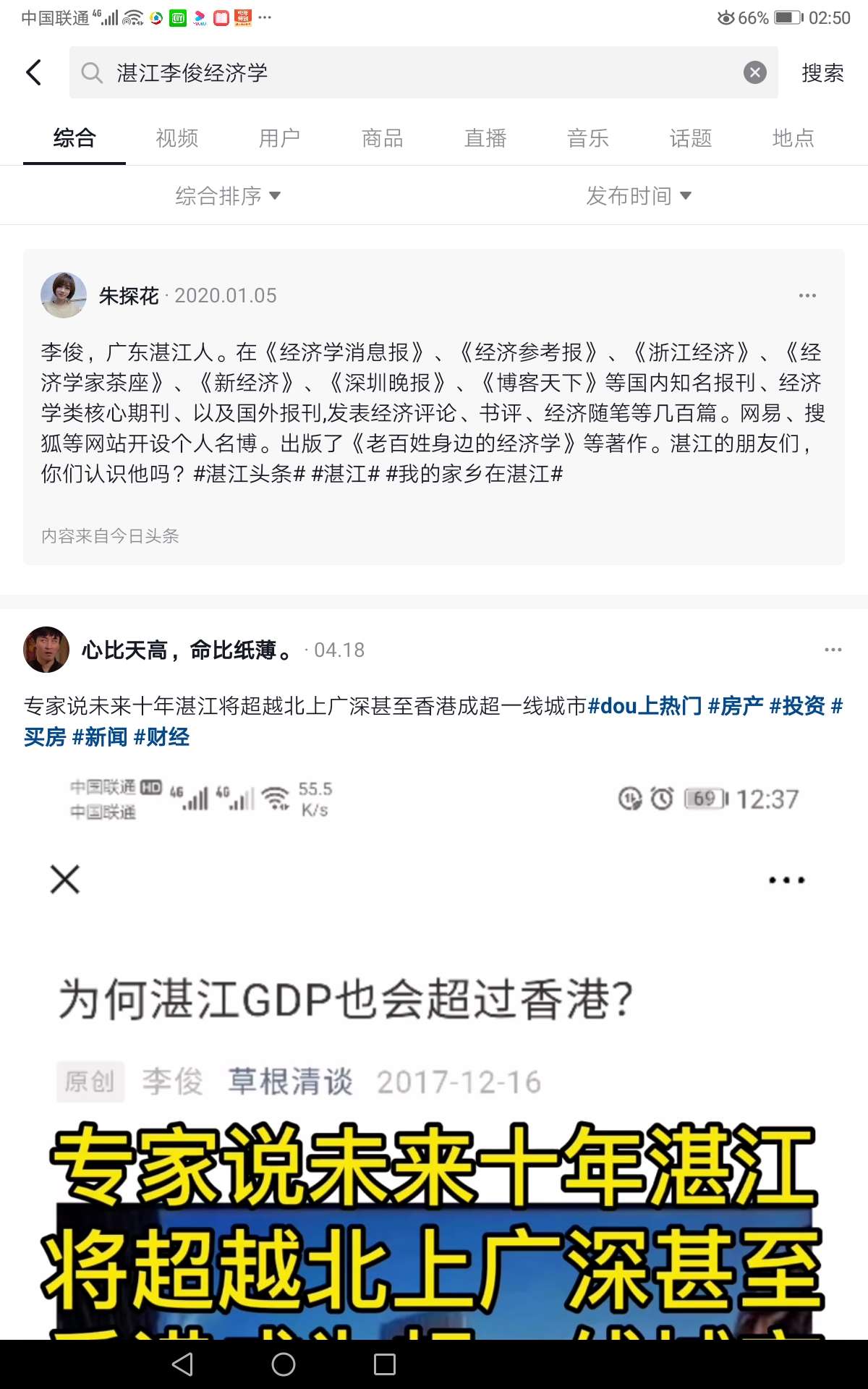Switch to the 商品 tab
This screenshot has height=1389, width=868.
pos(382,137)
